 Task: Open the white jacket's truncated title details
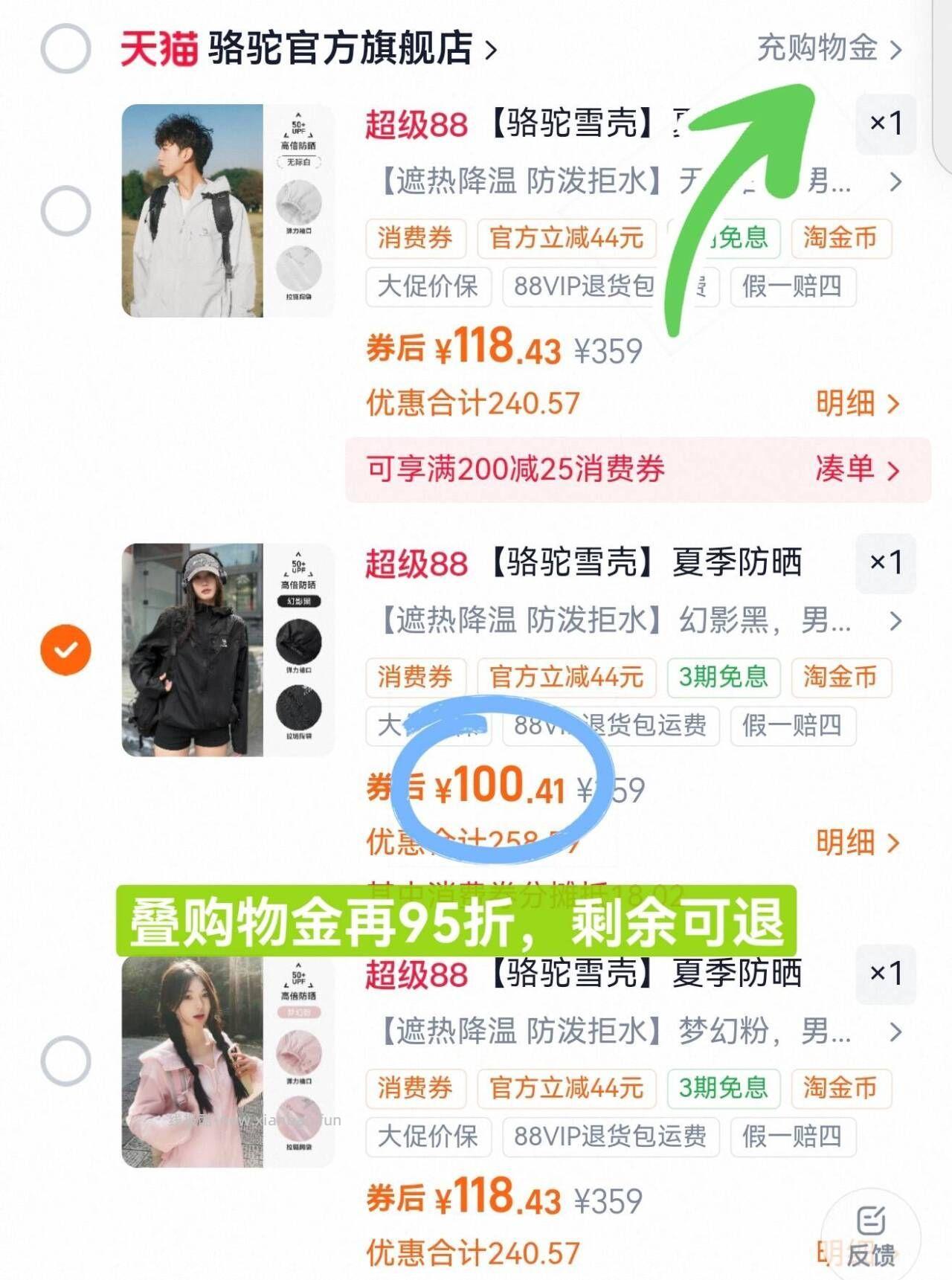895,182
